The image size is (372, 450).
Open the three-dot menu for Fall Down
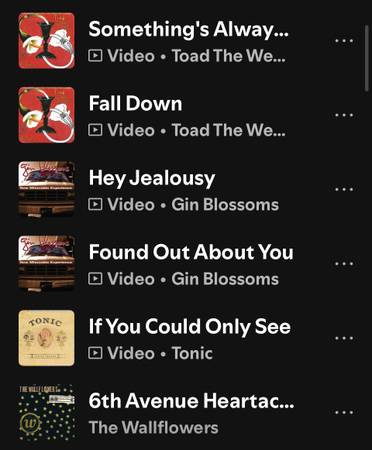(x=344, y=115)
